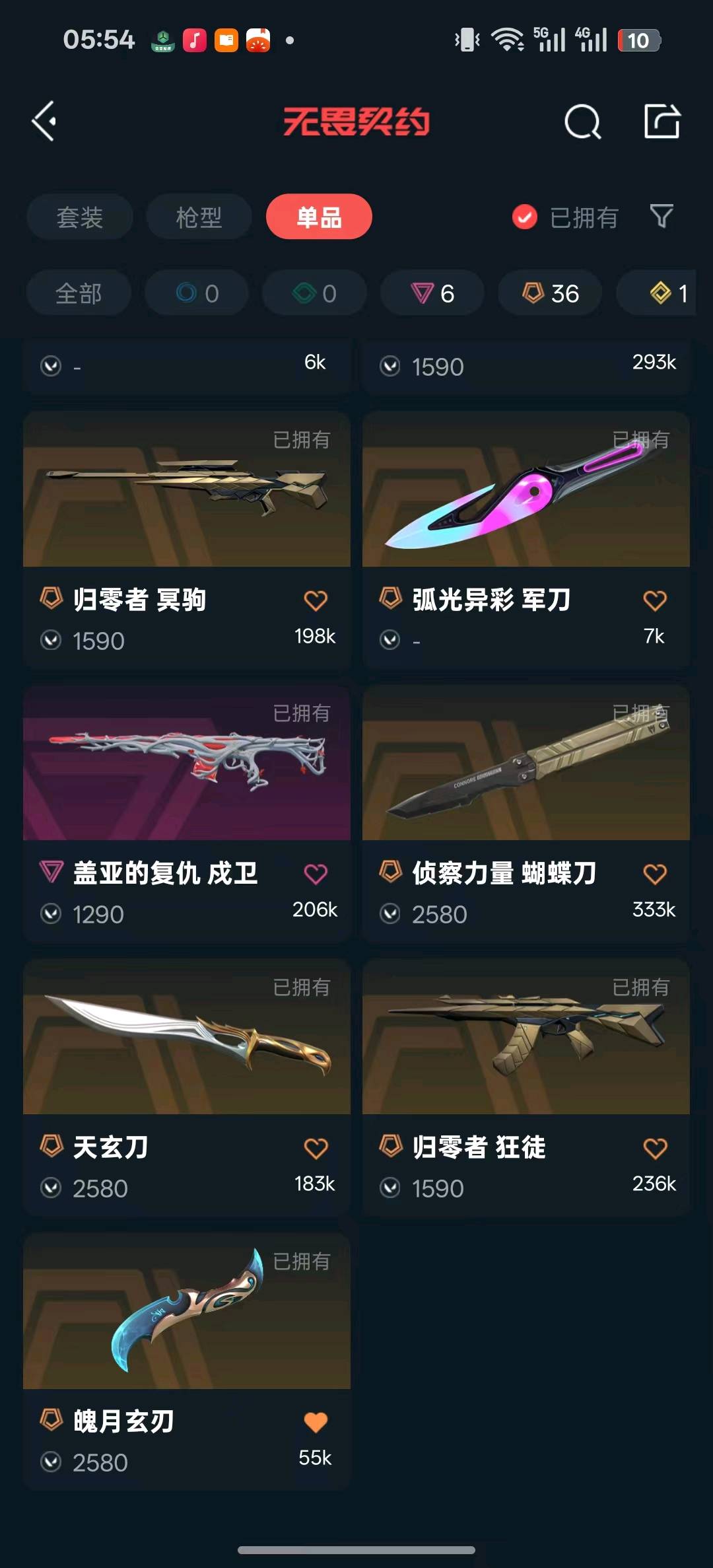Screen dimensions: 713x1568
Task: Filter by the yellow tier chip showing 1
Action: point(667,293)
